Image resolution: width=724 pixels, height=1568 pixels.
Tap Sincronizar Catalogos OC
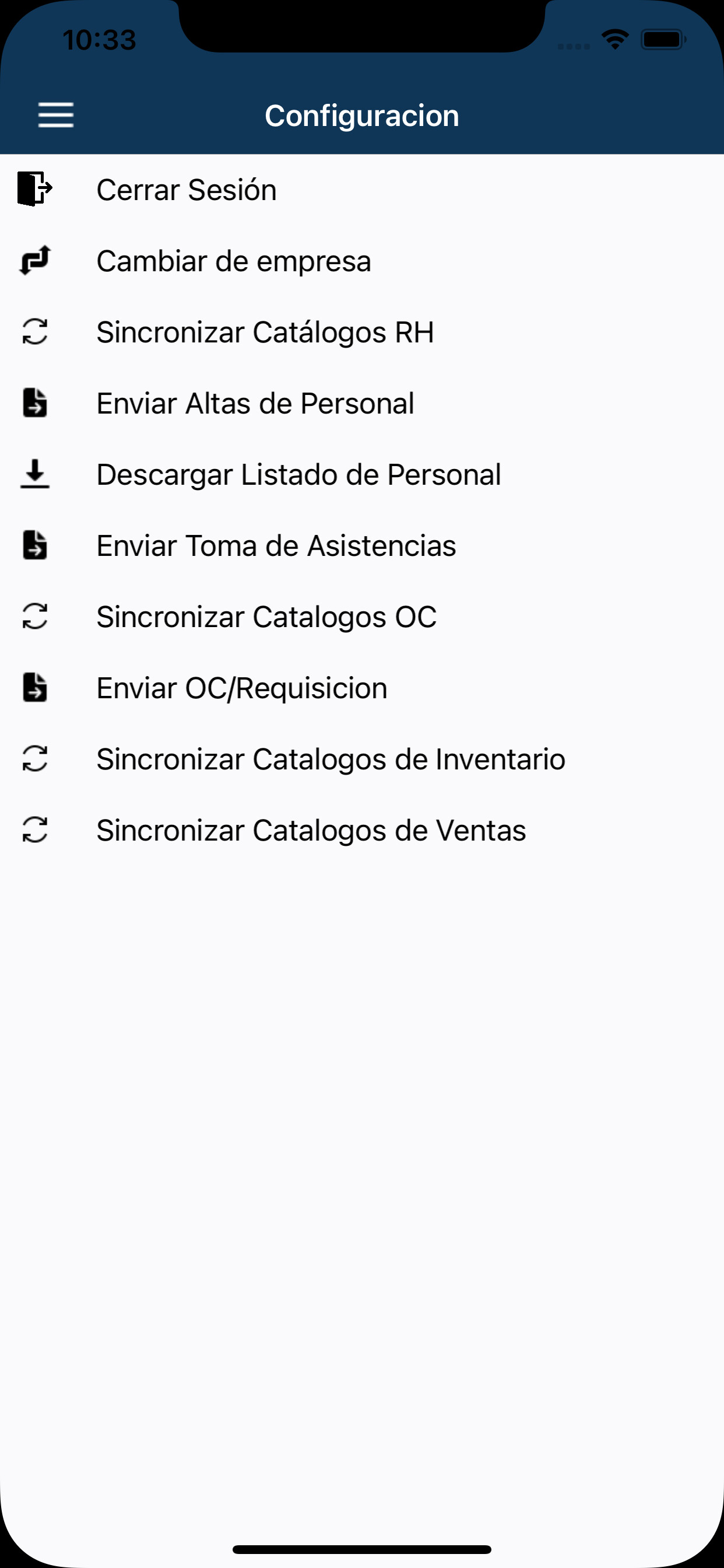pos(362,617)
